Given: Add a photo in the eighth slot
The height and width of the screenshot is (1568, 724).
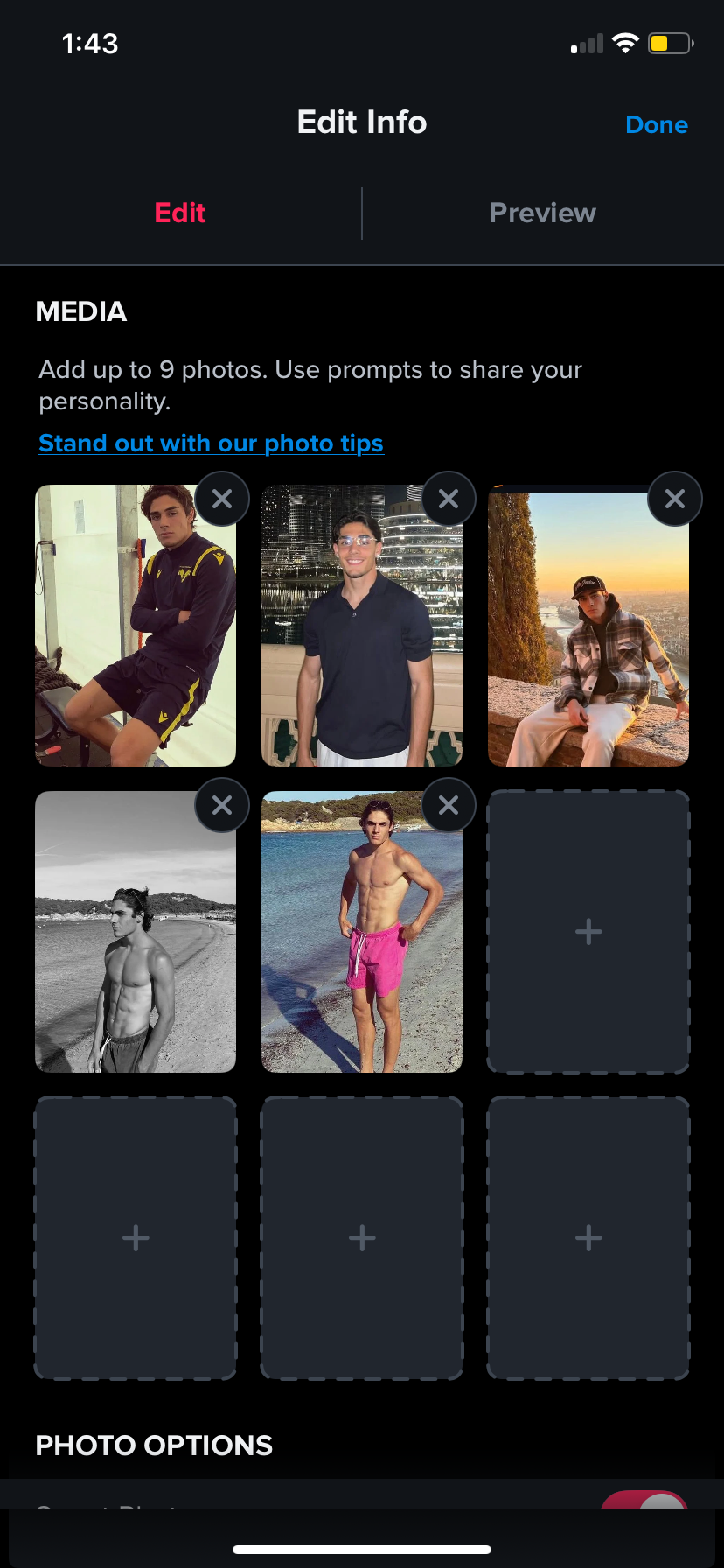Looking at the screenshot, I should coord(362,1238).
